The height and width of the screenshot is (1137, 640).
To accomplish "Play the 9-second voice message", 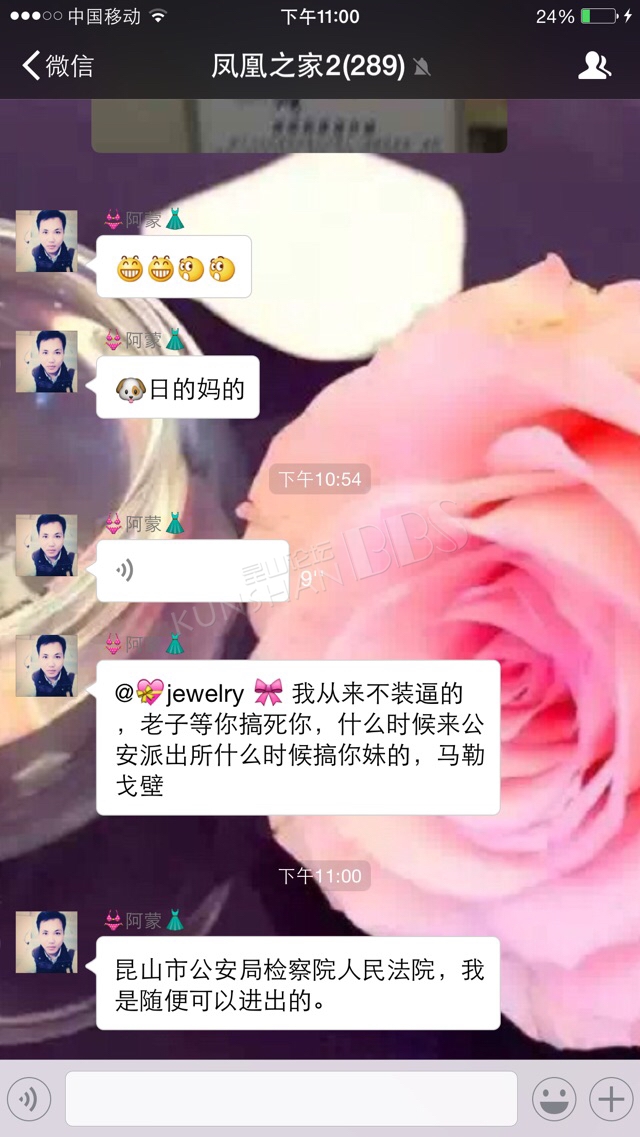I will (x=193, y=571).
